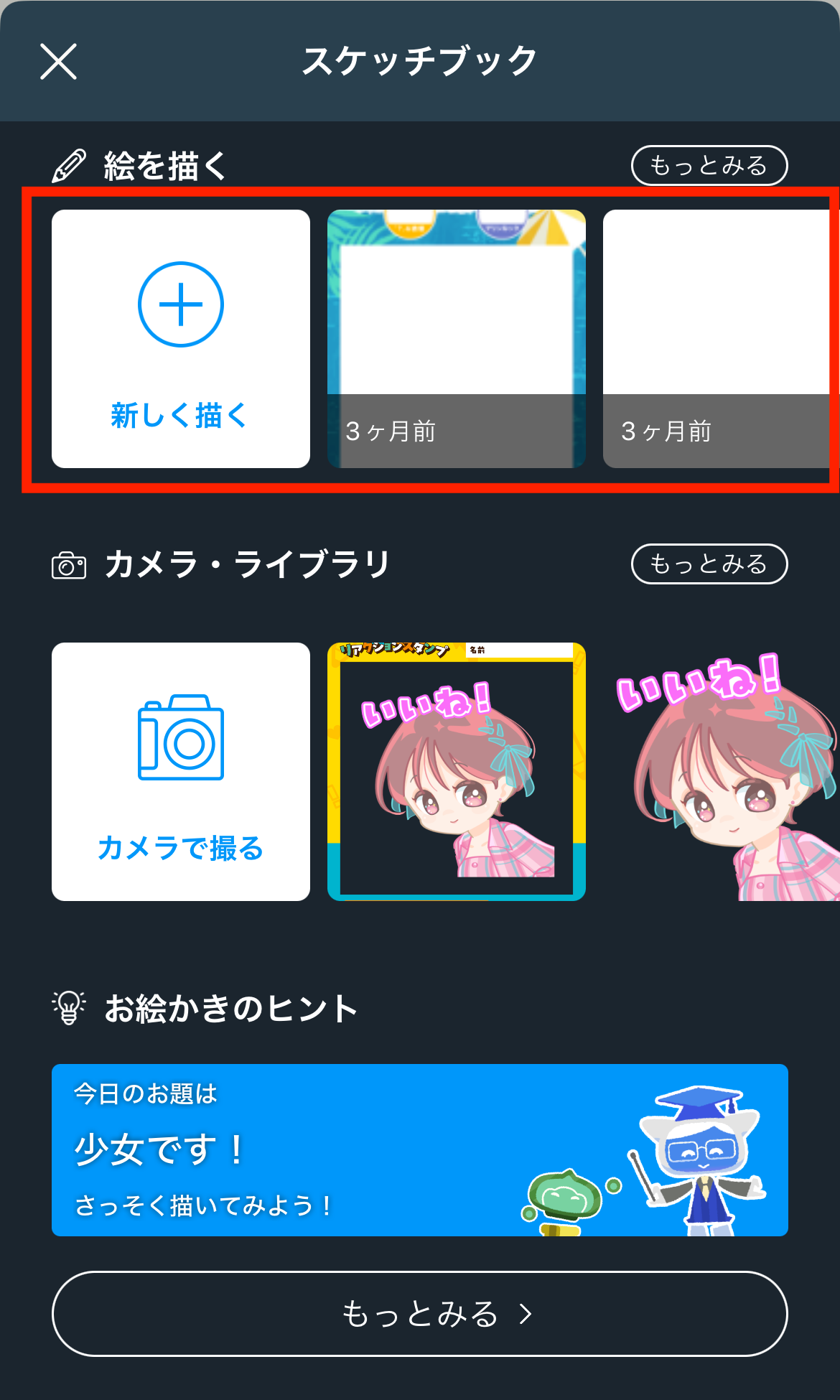Tap もっとみる beside カメラ・ライブラリ
This screenshot has width=840, height=1400.
click(x=709, y=564)
